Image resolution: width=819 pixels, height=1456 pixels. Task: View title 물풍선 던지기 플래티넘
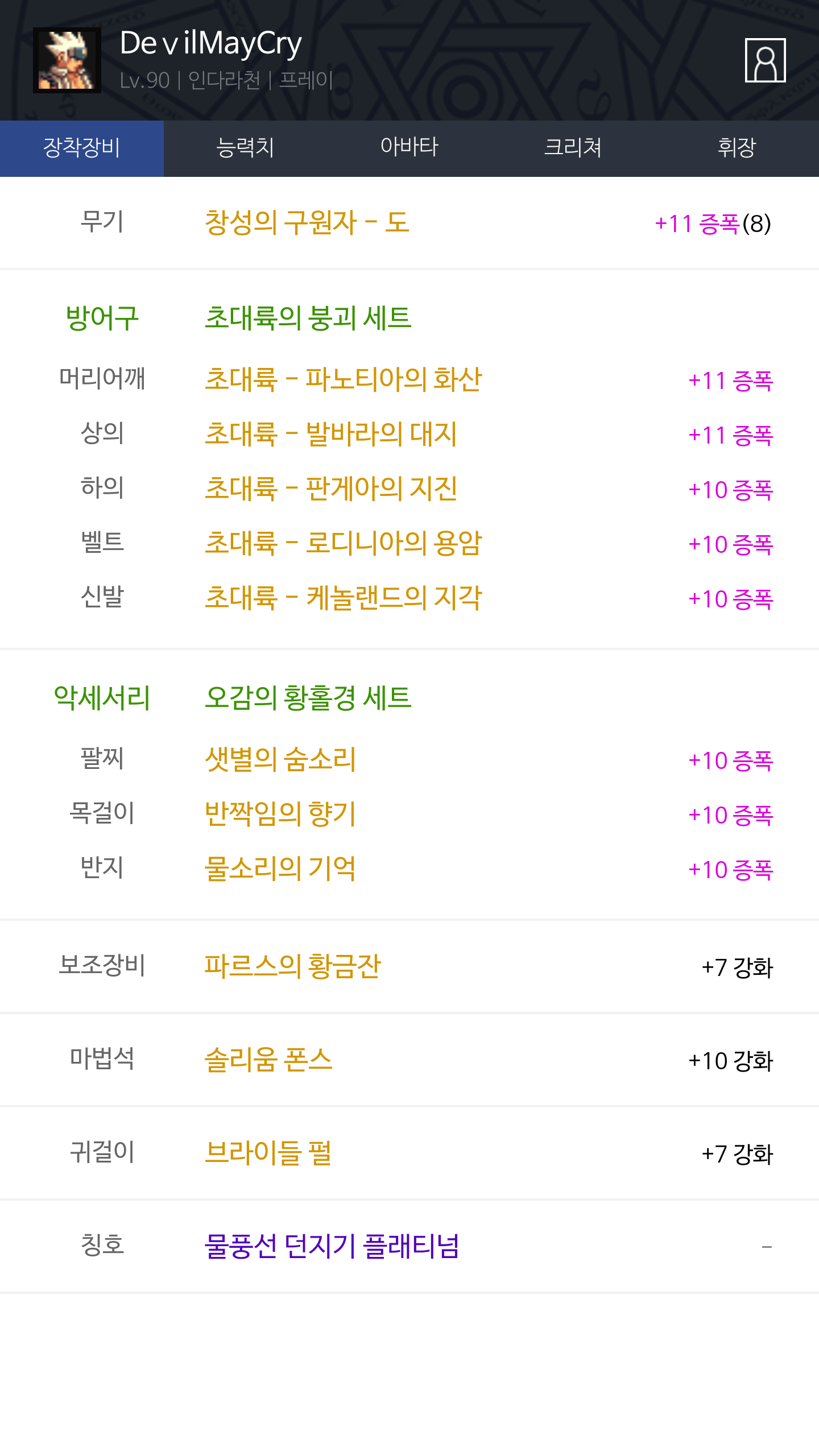point(332,1246)
